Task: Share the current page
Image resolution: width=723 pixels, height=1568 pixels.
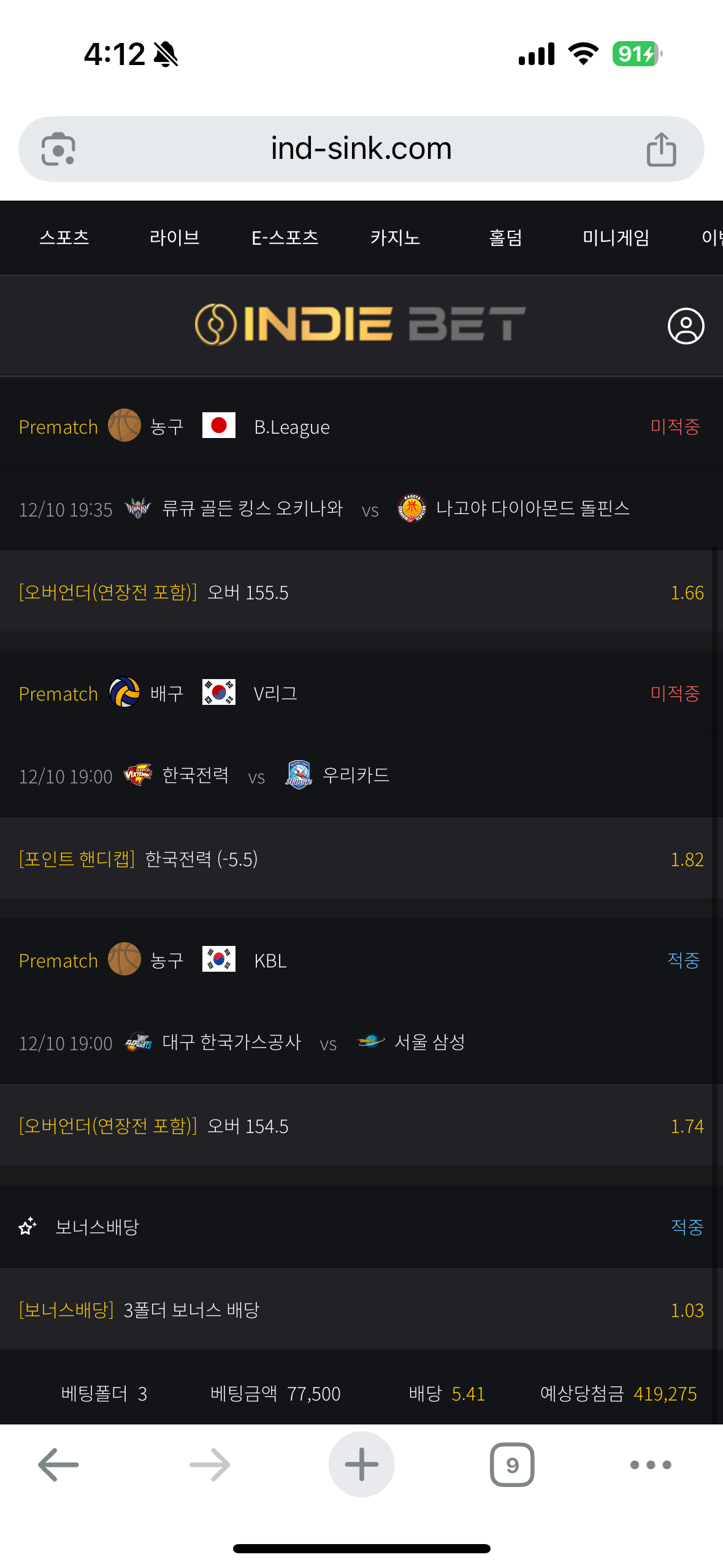Action: pyautogui.click(x=661, y=149)
